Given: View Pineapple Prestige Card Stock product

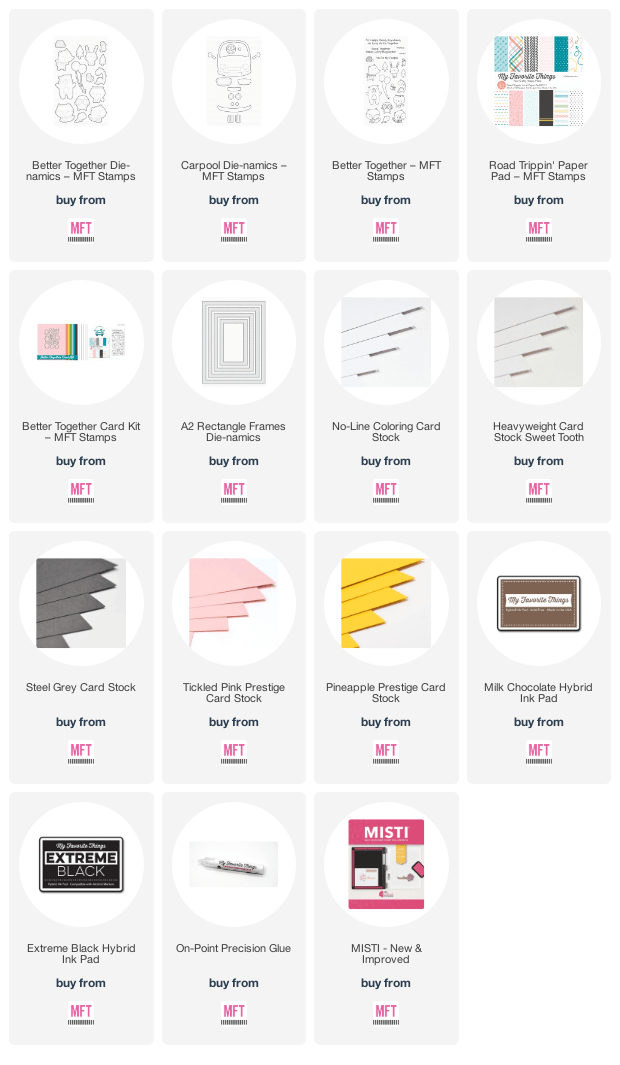Looking at the screenshot, I should (386, 603).
